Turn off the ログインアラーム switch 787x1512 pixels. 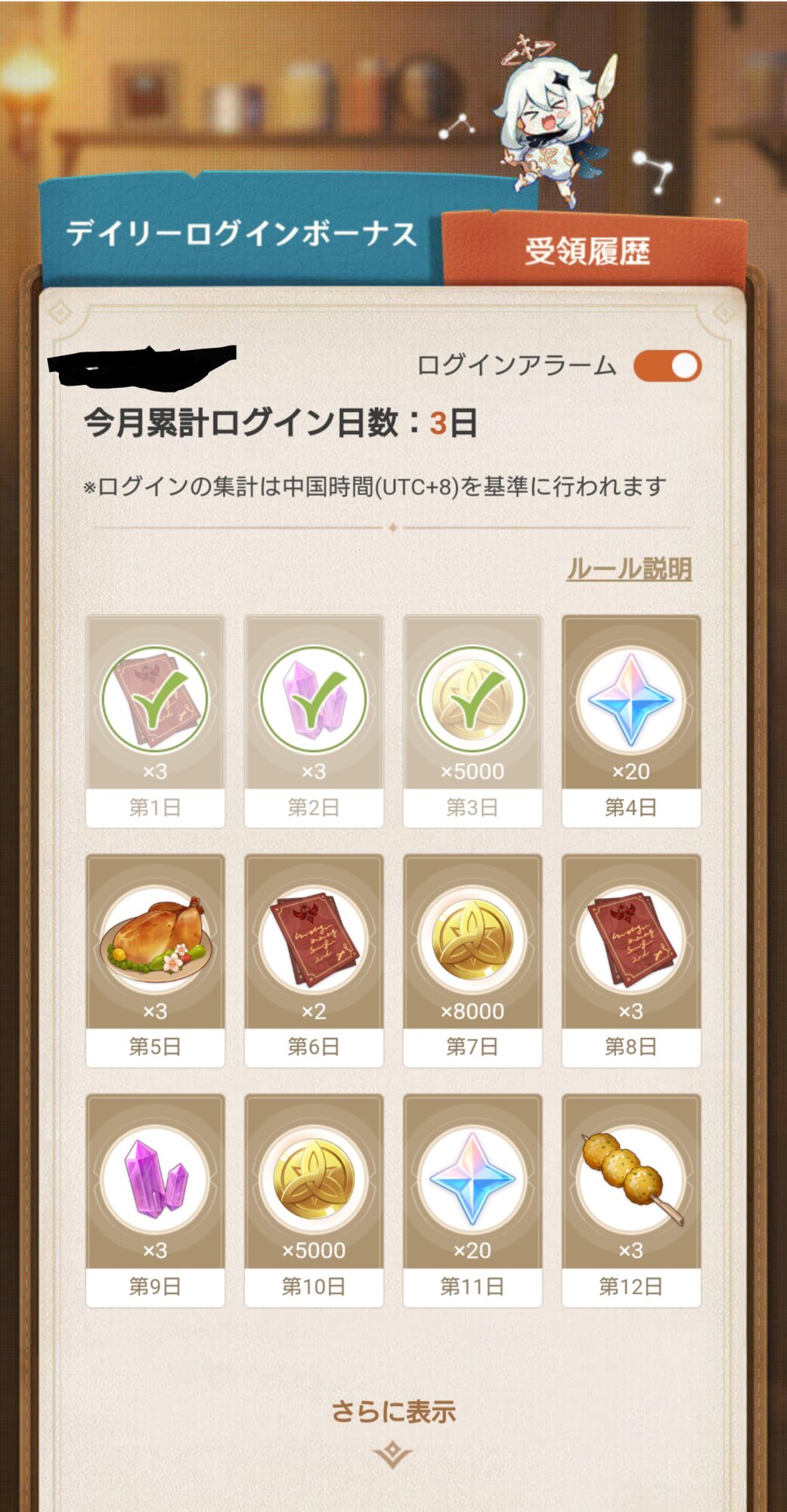667,367
